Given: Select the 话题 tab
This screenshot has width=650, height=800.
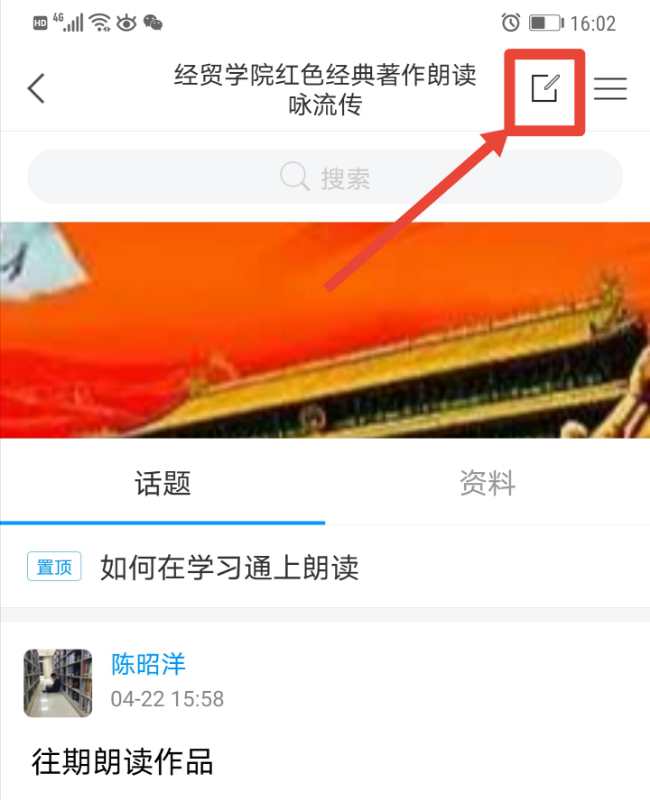Looking at the screenshot, I should point(162,485).
